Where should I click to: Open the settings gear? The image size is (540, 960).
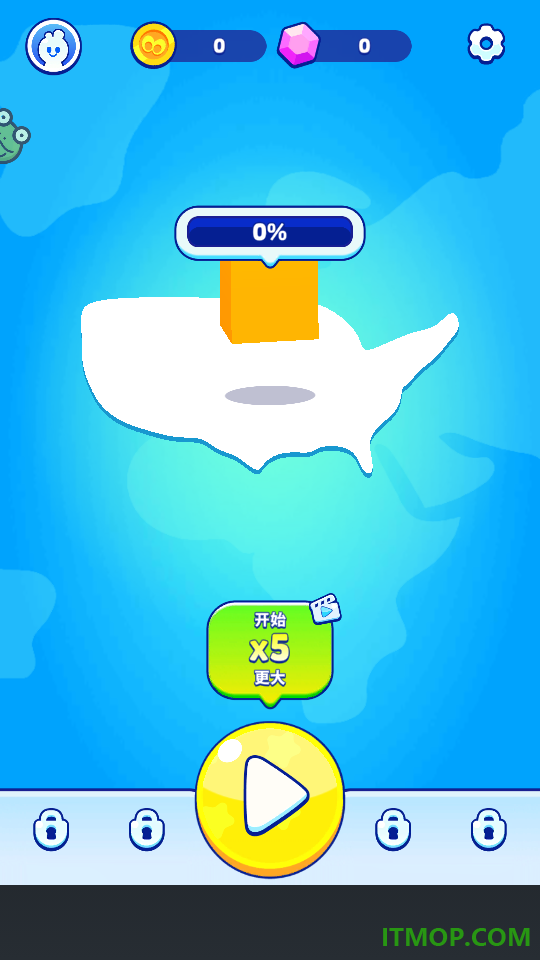[x=486, y=44]
